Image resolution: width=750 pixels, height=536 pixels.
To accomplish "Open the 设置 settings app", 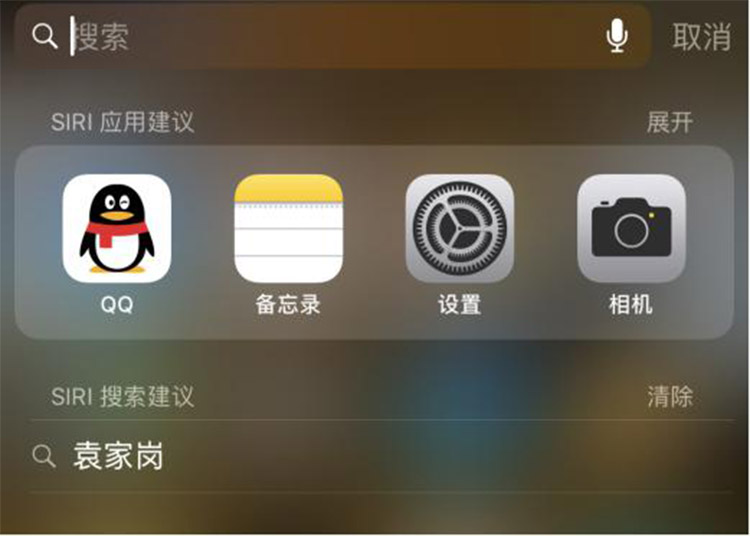I will (459, 228).
